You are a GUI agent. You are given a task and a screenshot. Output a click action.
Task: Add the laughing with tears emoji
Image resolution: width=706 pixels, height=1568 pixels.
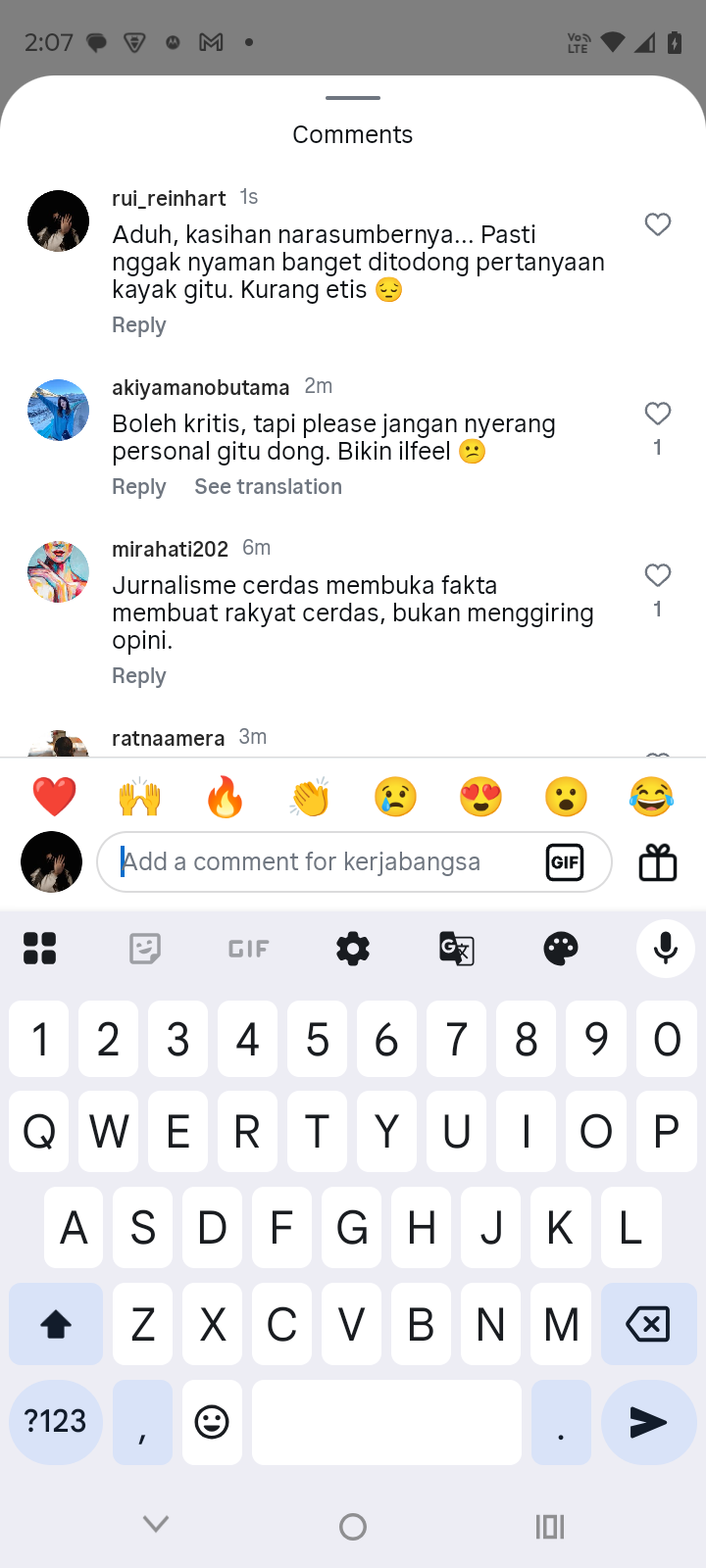tap(651, 797)
